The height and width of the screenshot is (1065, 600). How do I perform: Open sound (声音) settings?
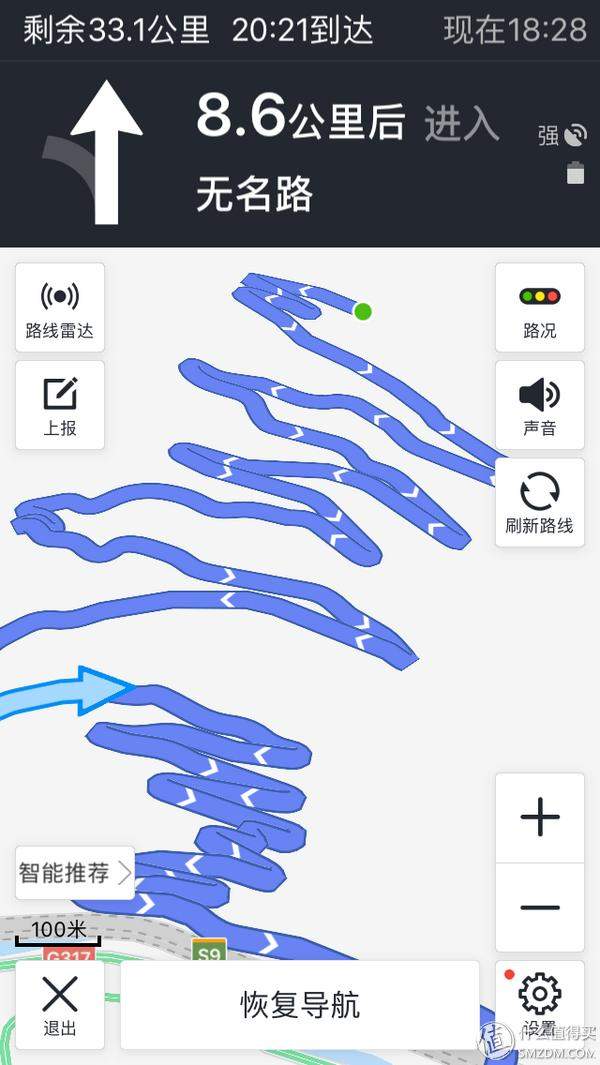click(x=540, y=405)
